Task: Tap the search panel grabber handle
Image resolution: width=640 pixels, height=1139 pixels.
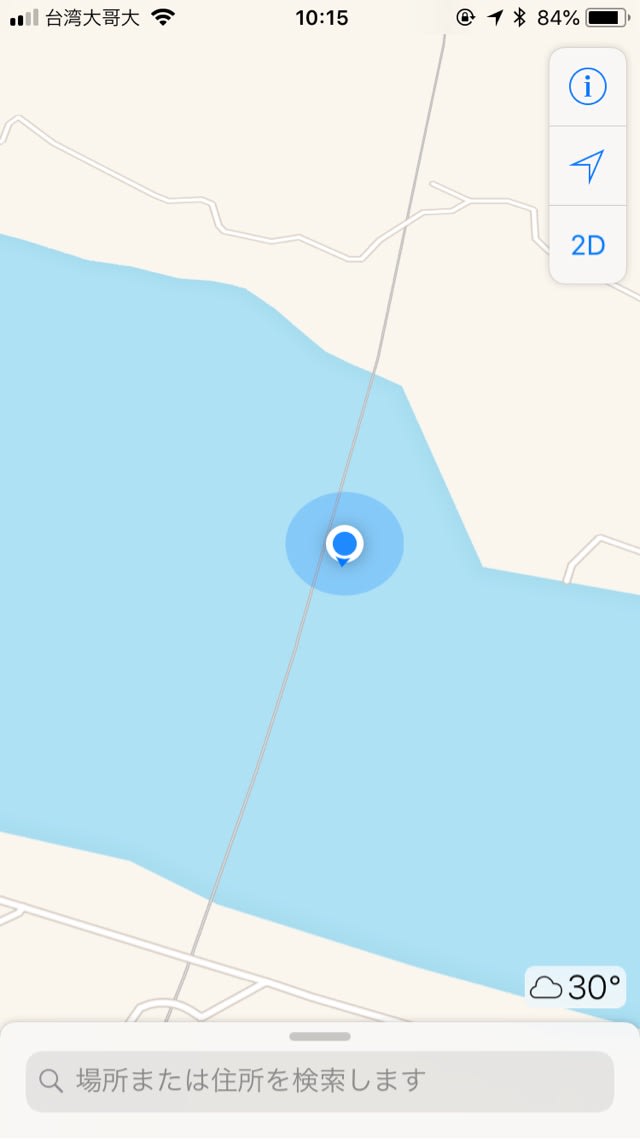Action: coord(320,1037)
